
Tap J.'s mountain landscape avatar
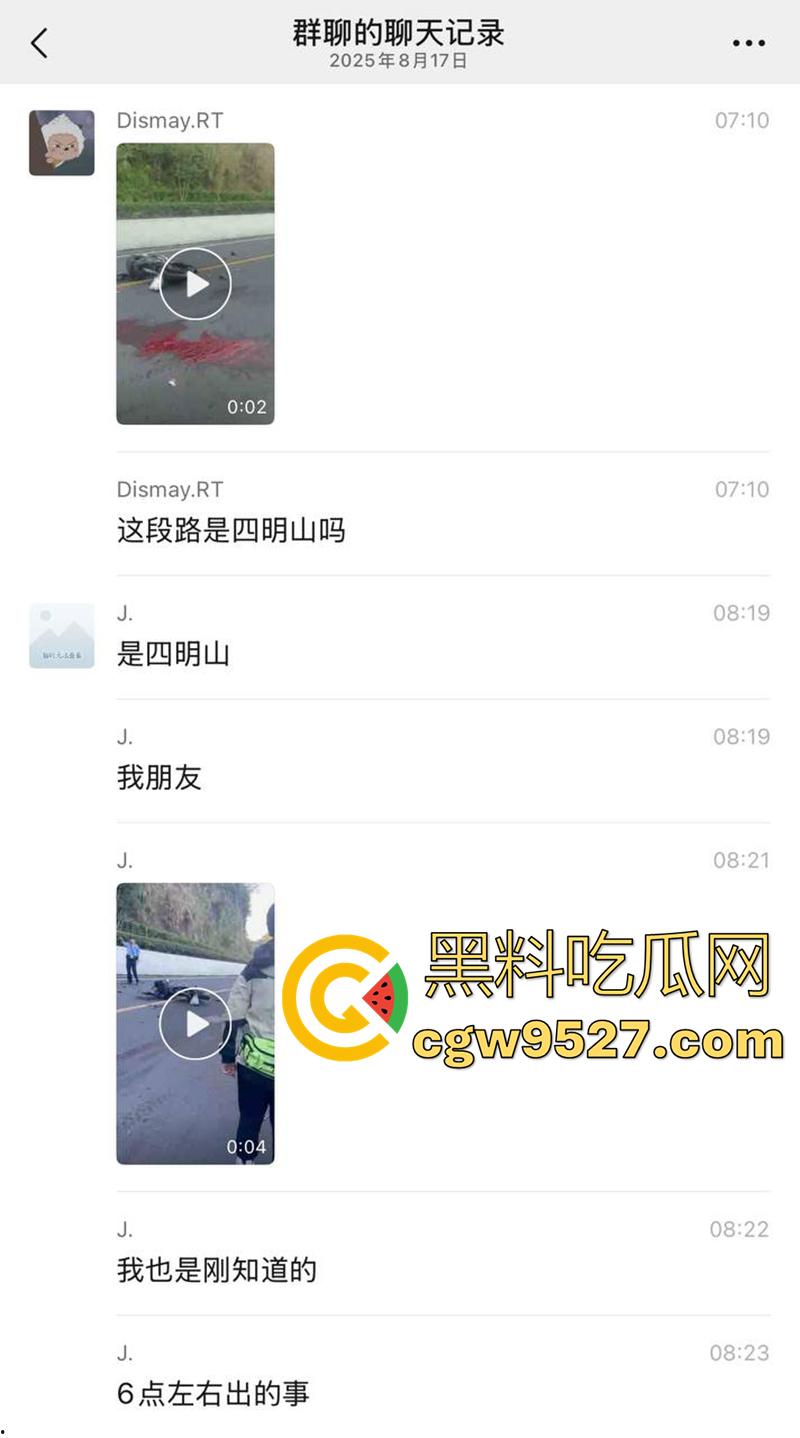[x=62, y=633]
